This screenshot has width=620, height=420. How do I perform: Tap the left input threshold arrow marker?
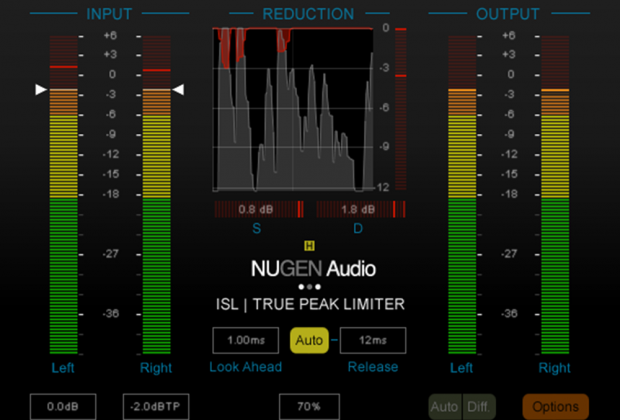pyautogui.click(x=41, y=90)
